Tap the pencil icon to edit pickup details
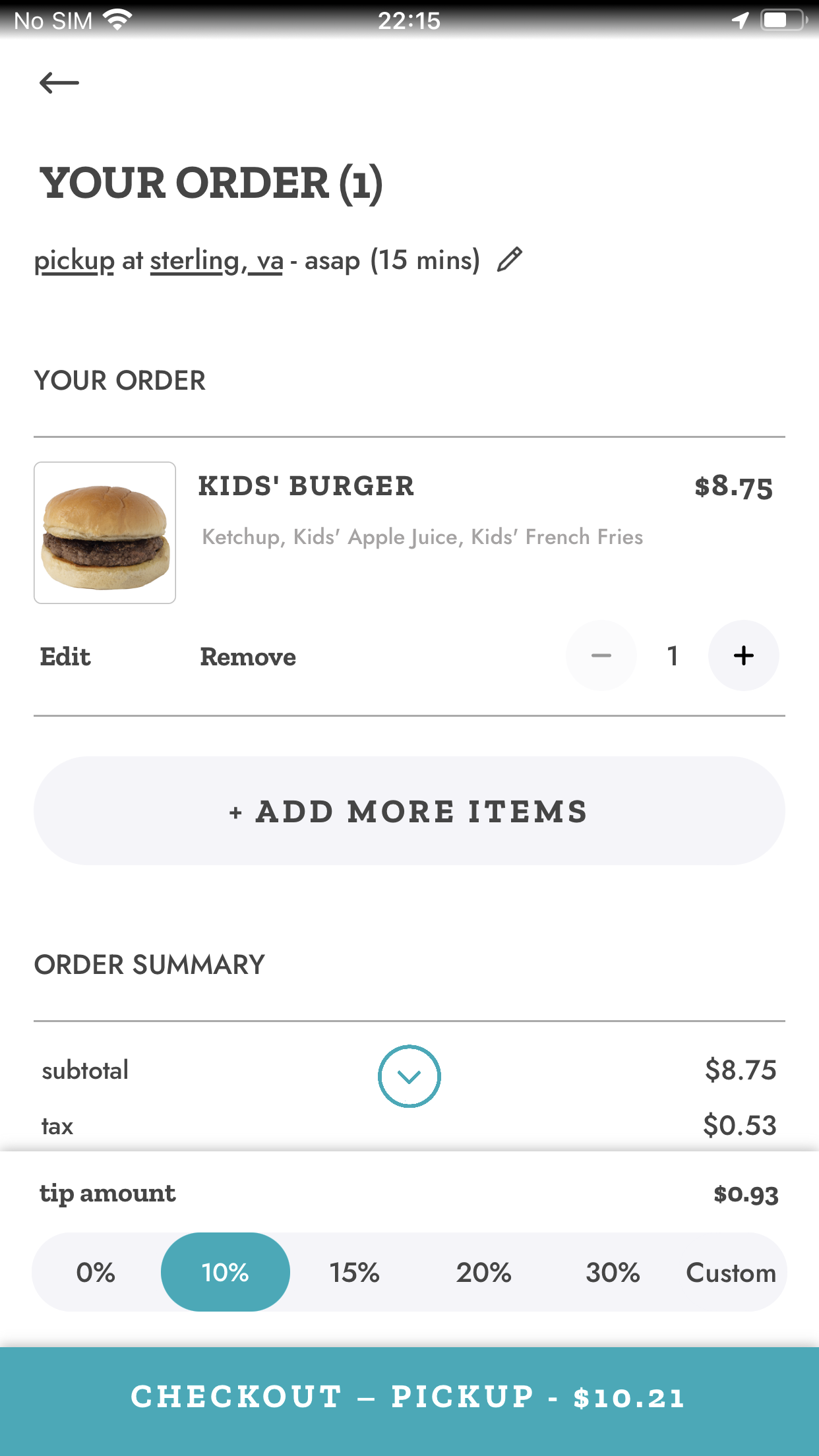 [509, 260]
